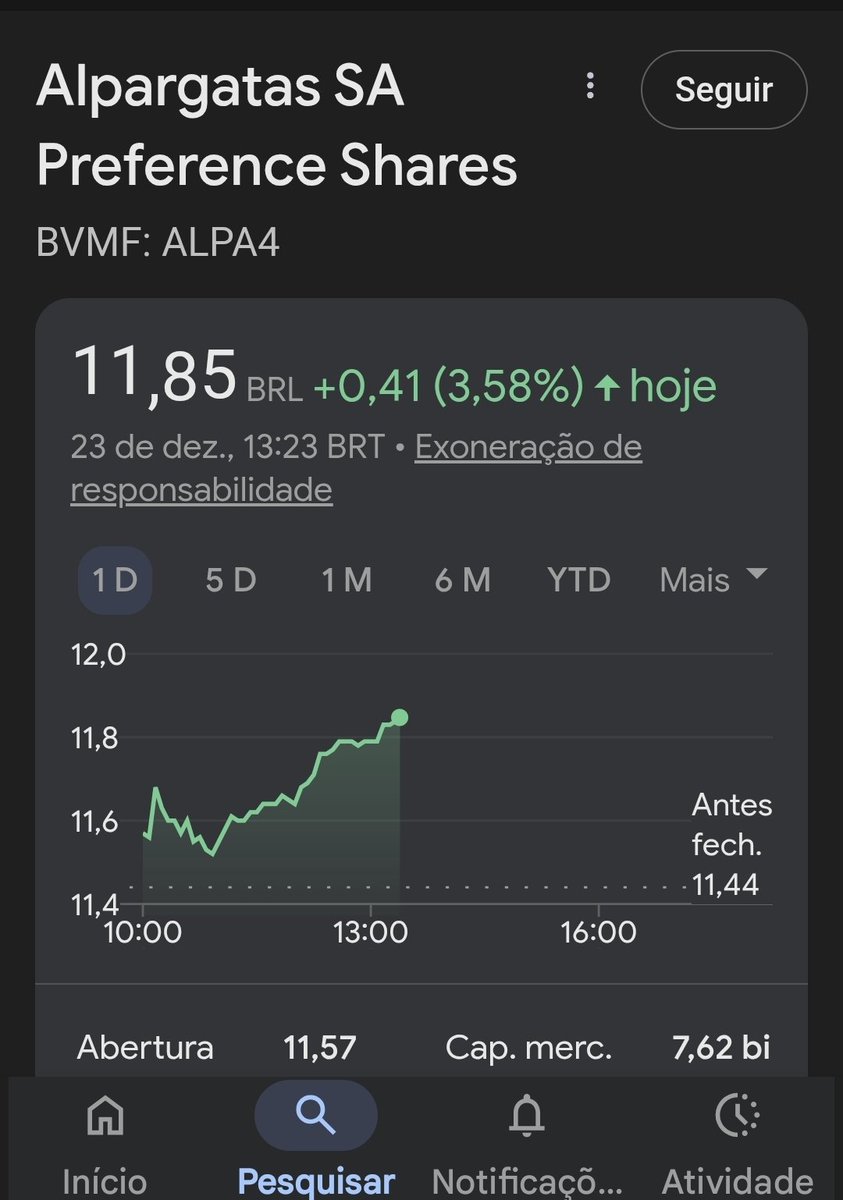Image resolution: width=843 pixels, height=1200 pixels.
Task: Expand the Mais range dropdown
Action: pyautogui.click(x=713, y=580)
